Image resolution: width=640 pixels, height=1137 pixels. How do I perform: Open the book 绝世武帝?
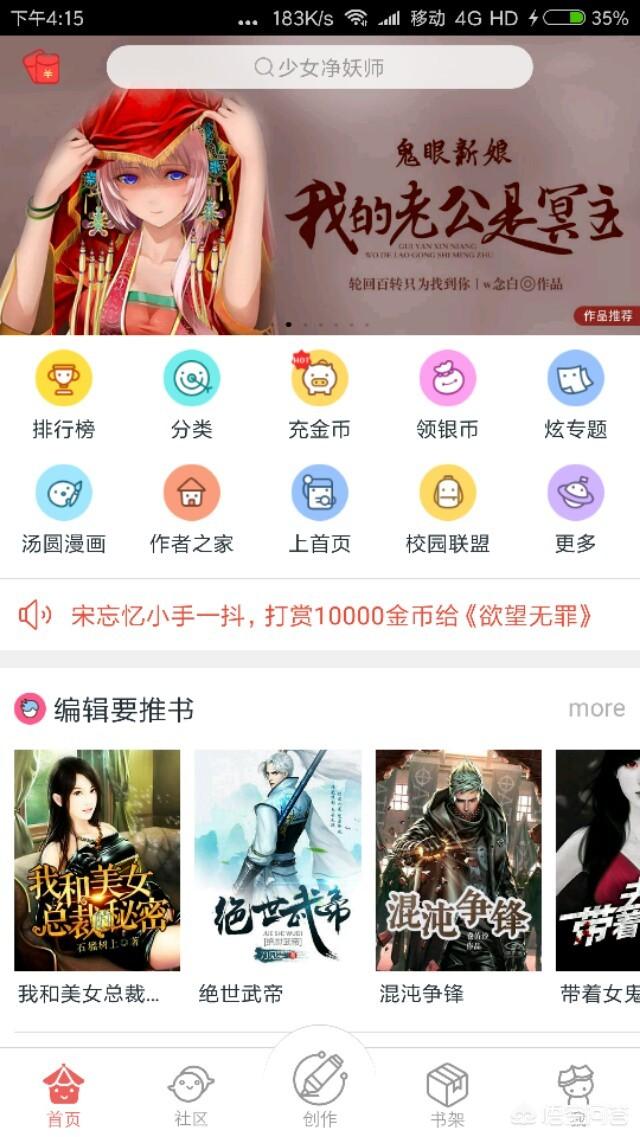(278, 877)
